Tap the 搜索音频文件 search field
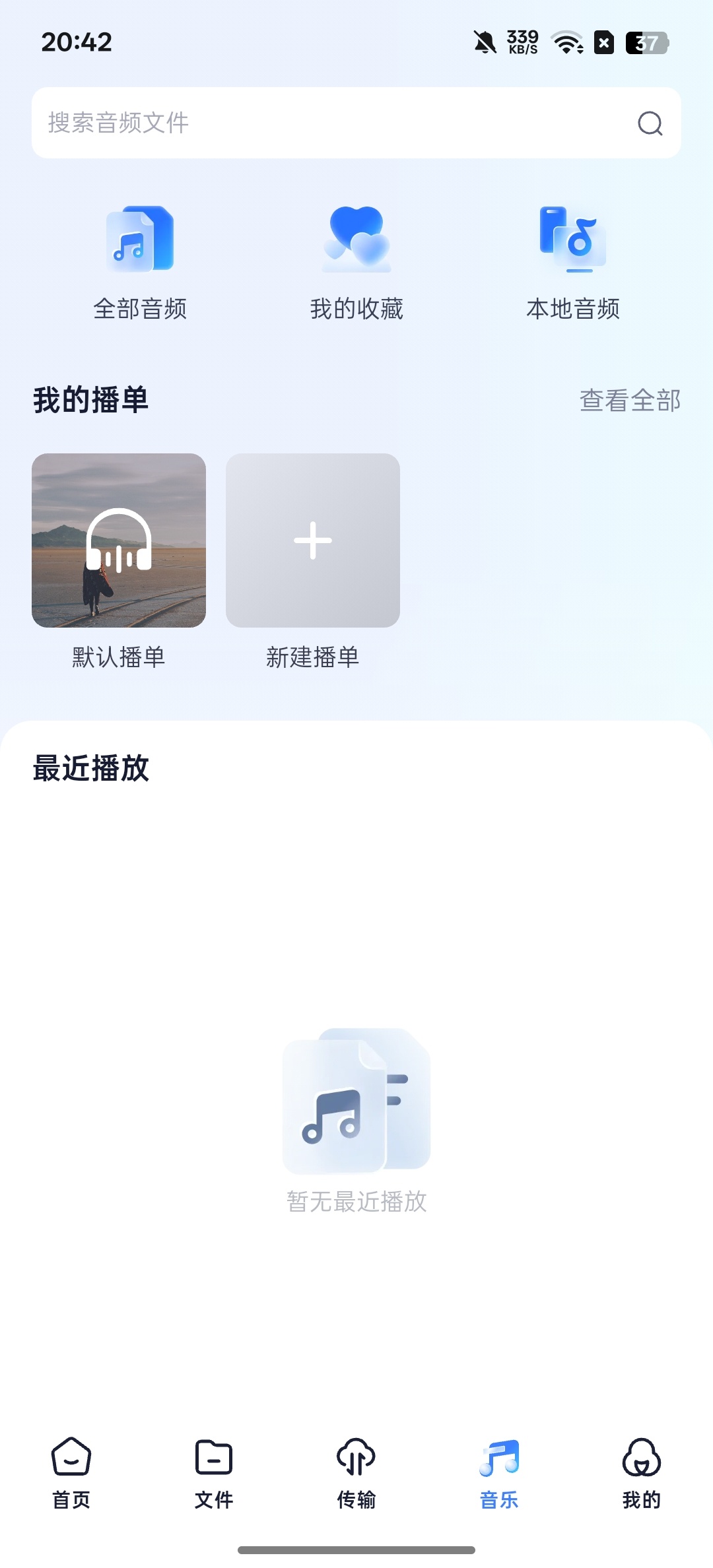713x1568 pixels. coord(356,123)
